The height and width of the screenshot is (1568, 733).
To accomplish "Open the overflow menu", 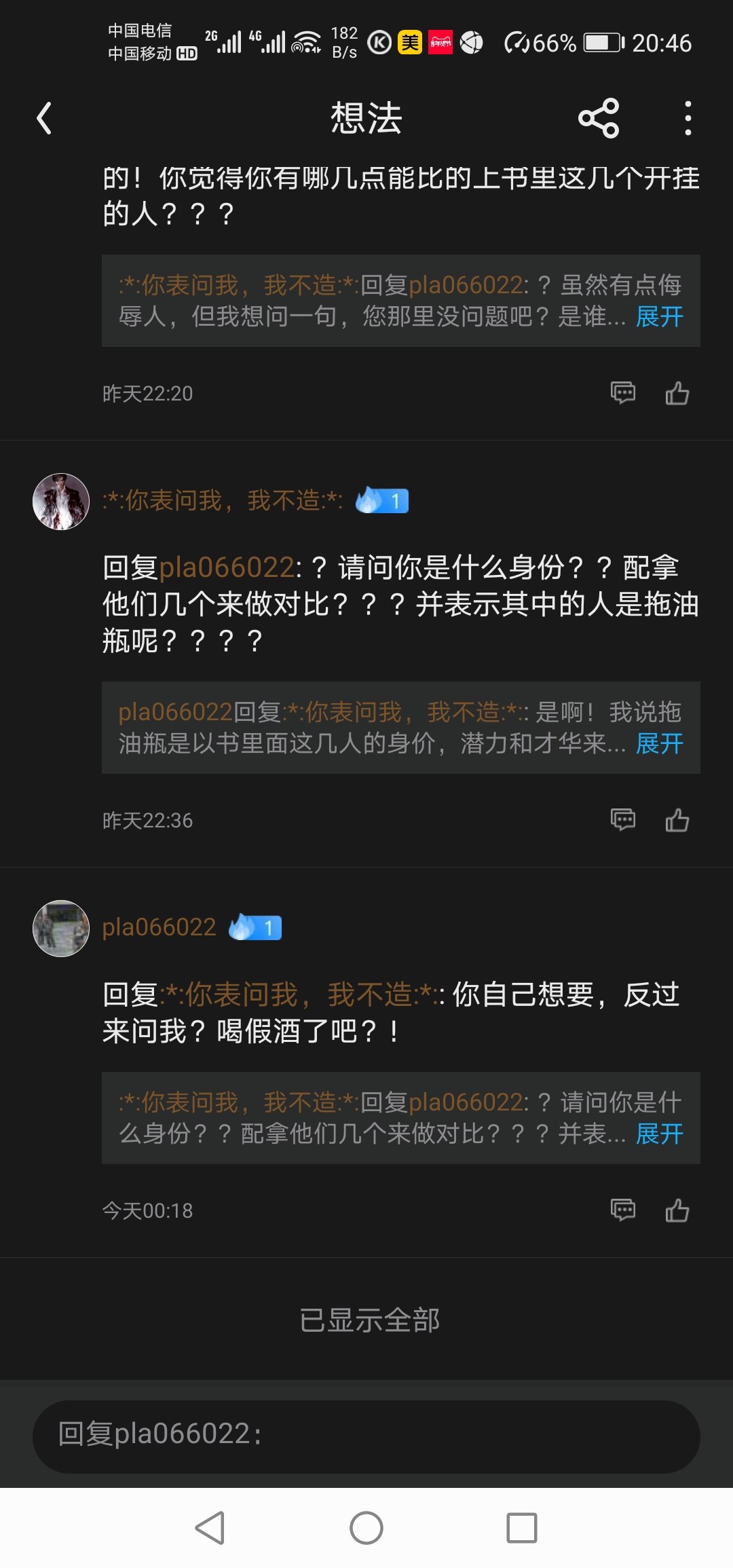I will point(688,118).
